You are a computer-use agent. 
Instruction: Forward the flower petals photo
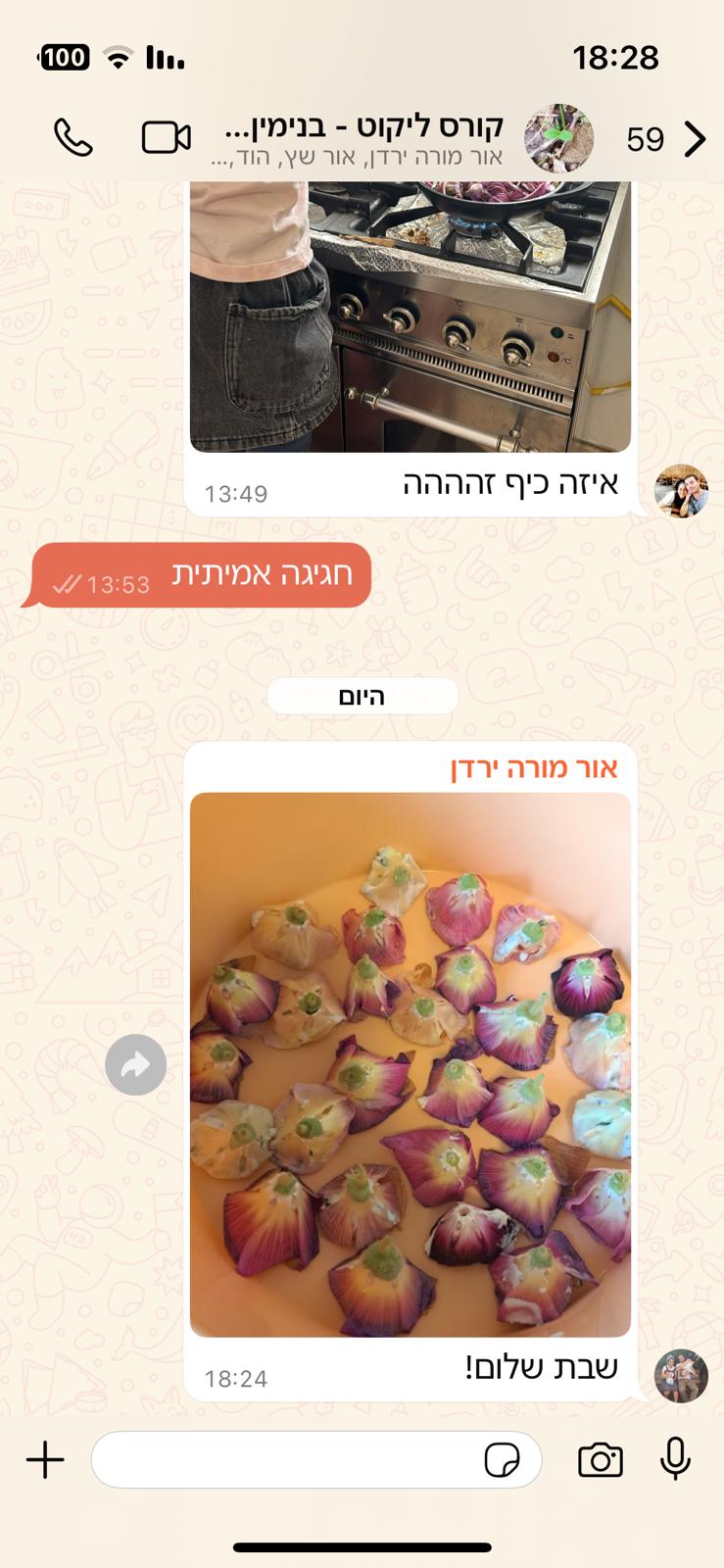tap(135, 1064)
